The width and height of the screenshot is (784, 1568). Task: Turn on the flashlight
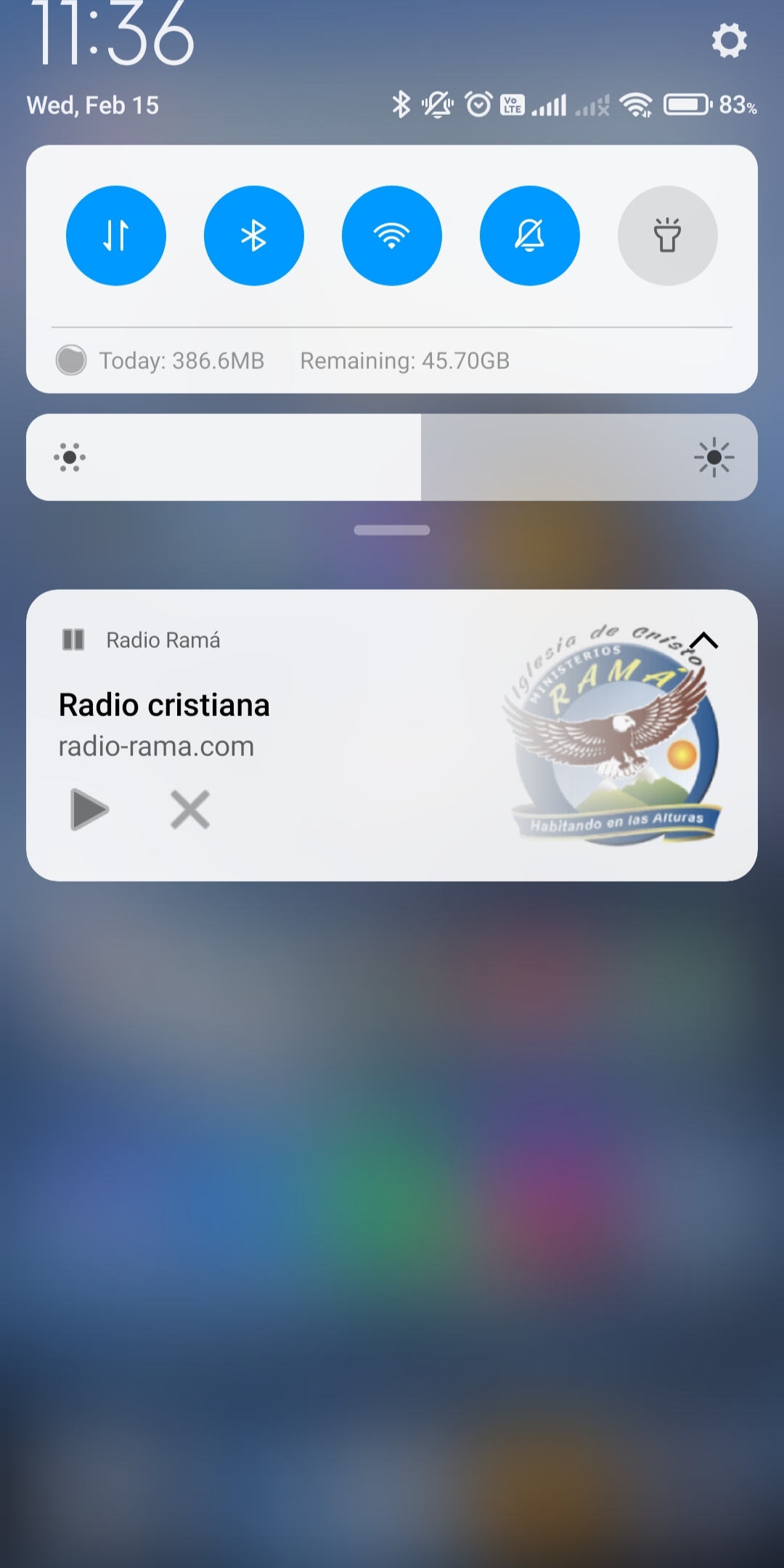tap(668, 236)
